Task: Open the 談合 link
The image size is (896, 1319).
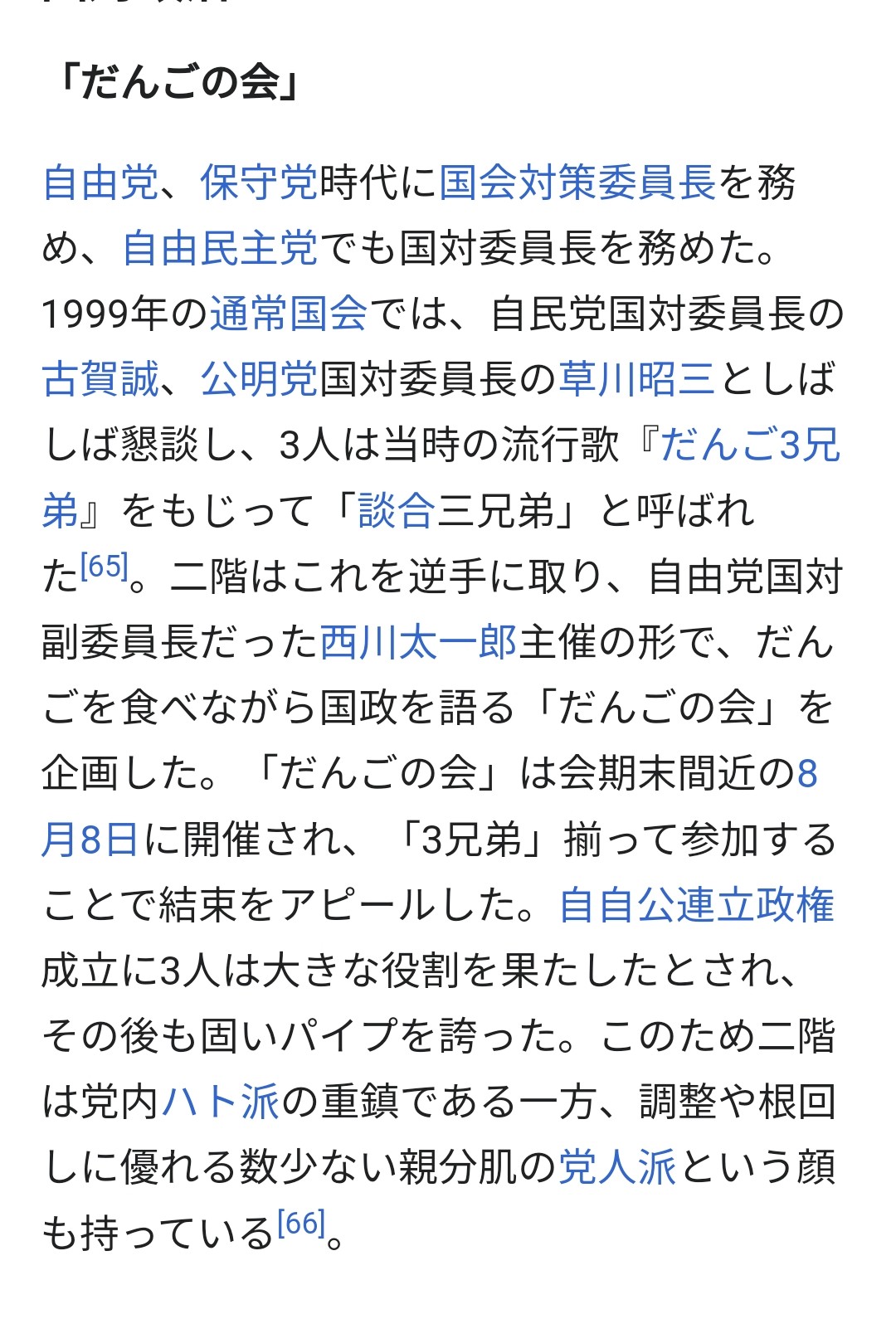Action: [397, 510]
